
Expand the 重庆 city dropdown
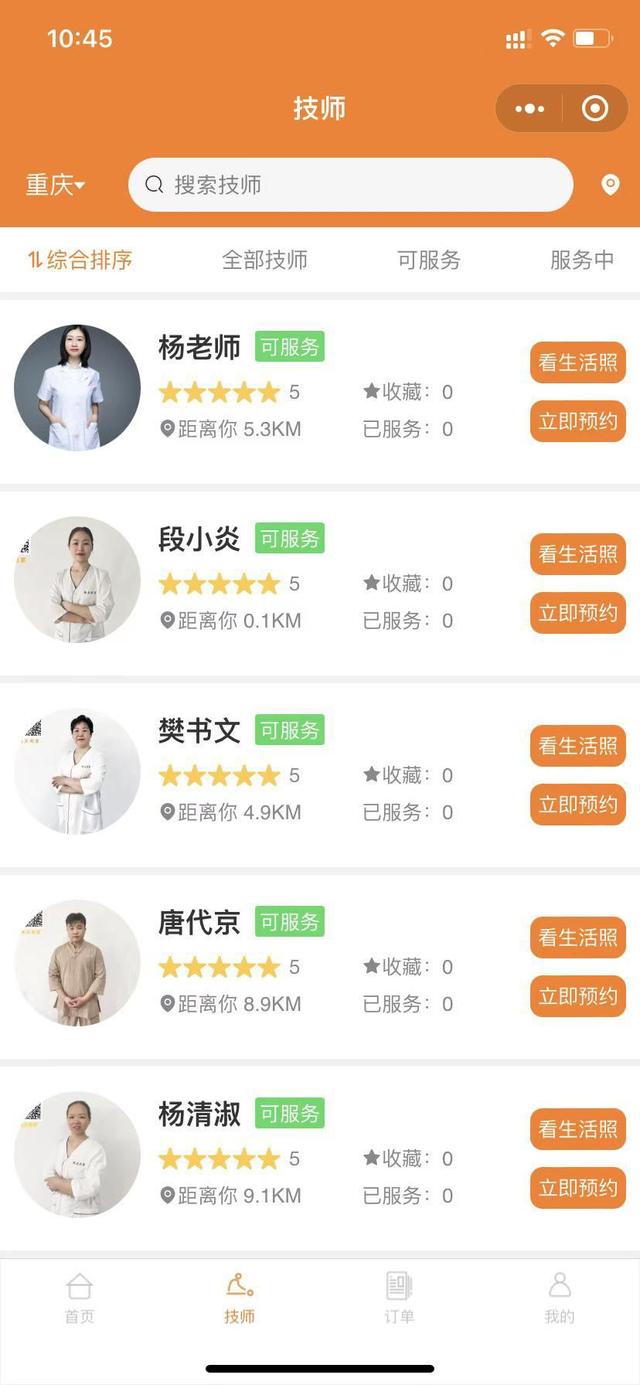[55, 185]
